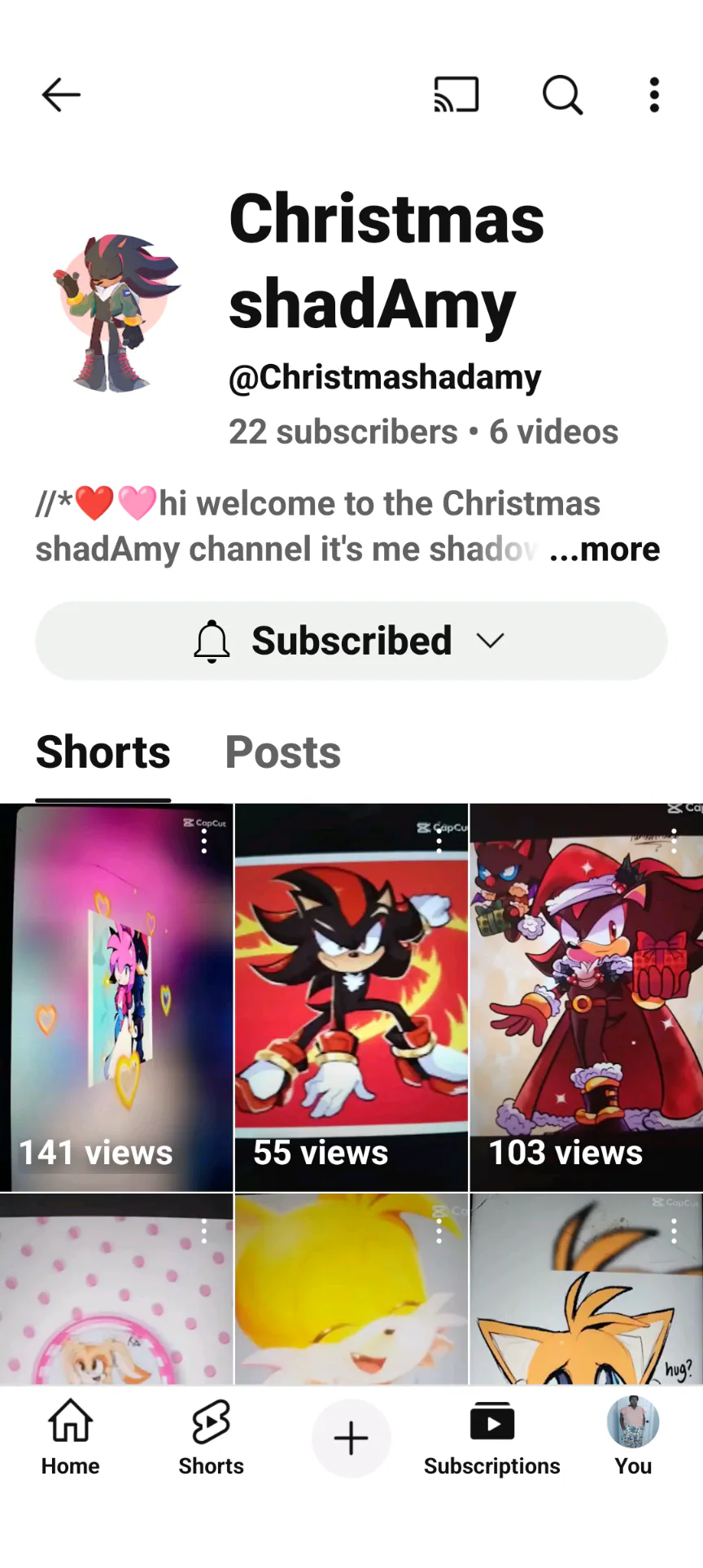The height and width of the screenshot is (1568, 703).
Task: Go back using the arrow
Action: pos(61,95)
